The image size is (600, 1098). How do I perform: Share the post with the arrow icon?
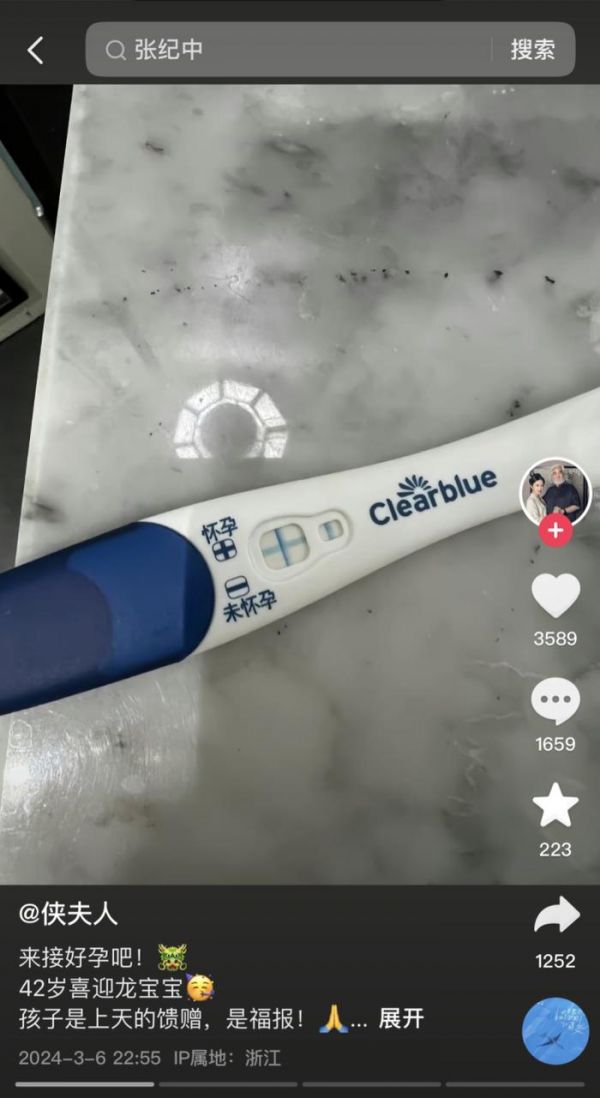tap(556, 915)
